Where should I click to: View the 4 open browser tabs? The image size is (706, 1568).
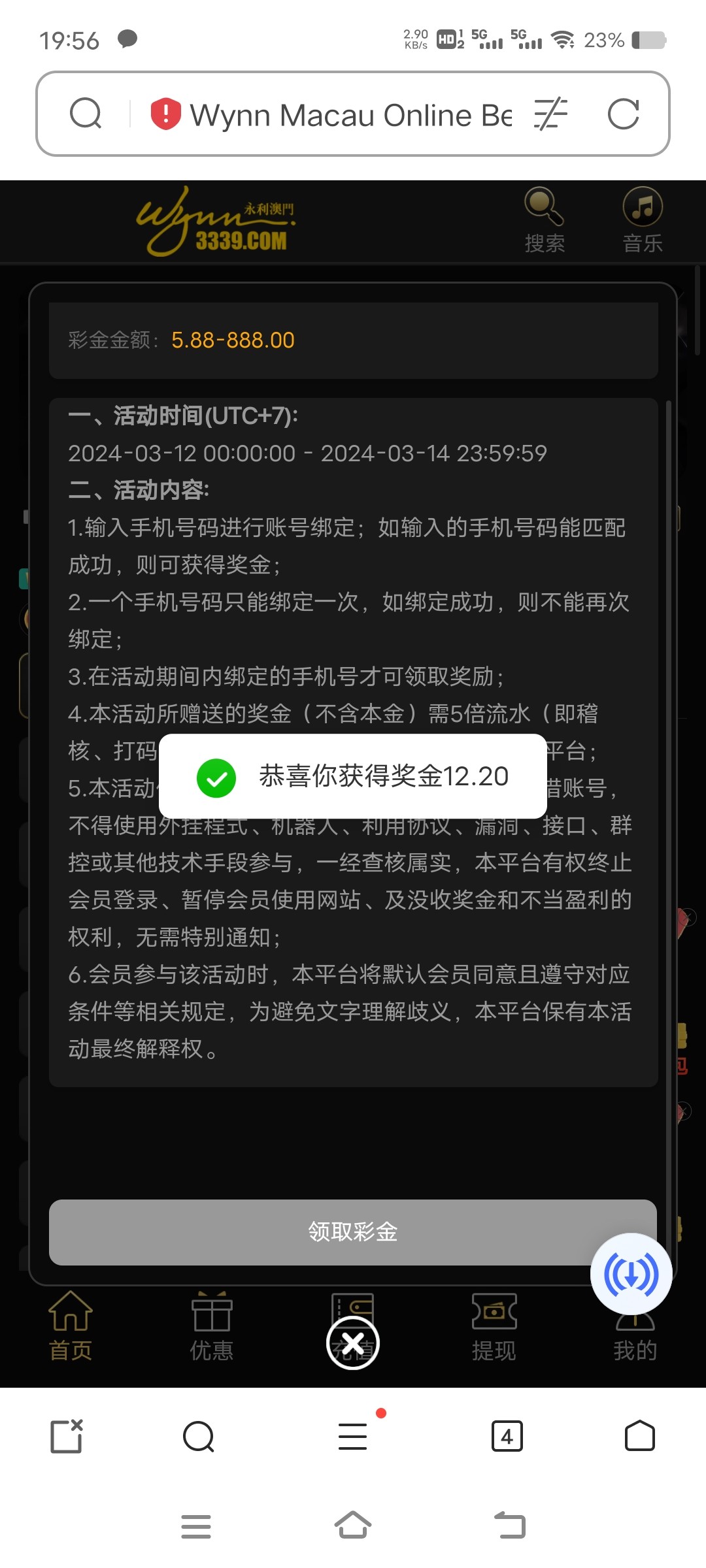coord(507,1436)
